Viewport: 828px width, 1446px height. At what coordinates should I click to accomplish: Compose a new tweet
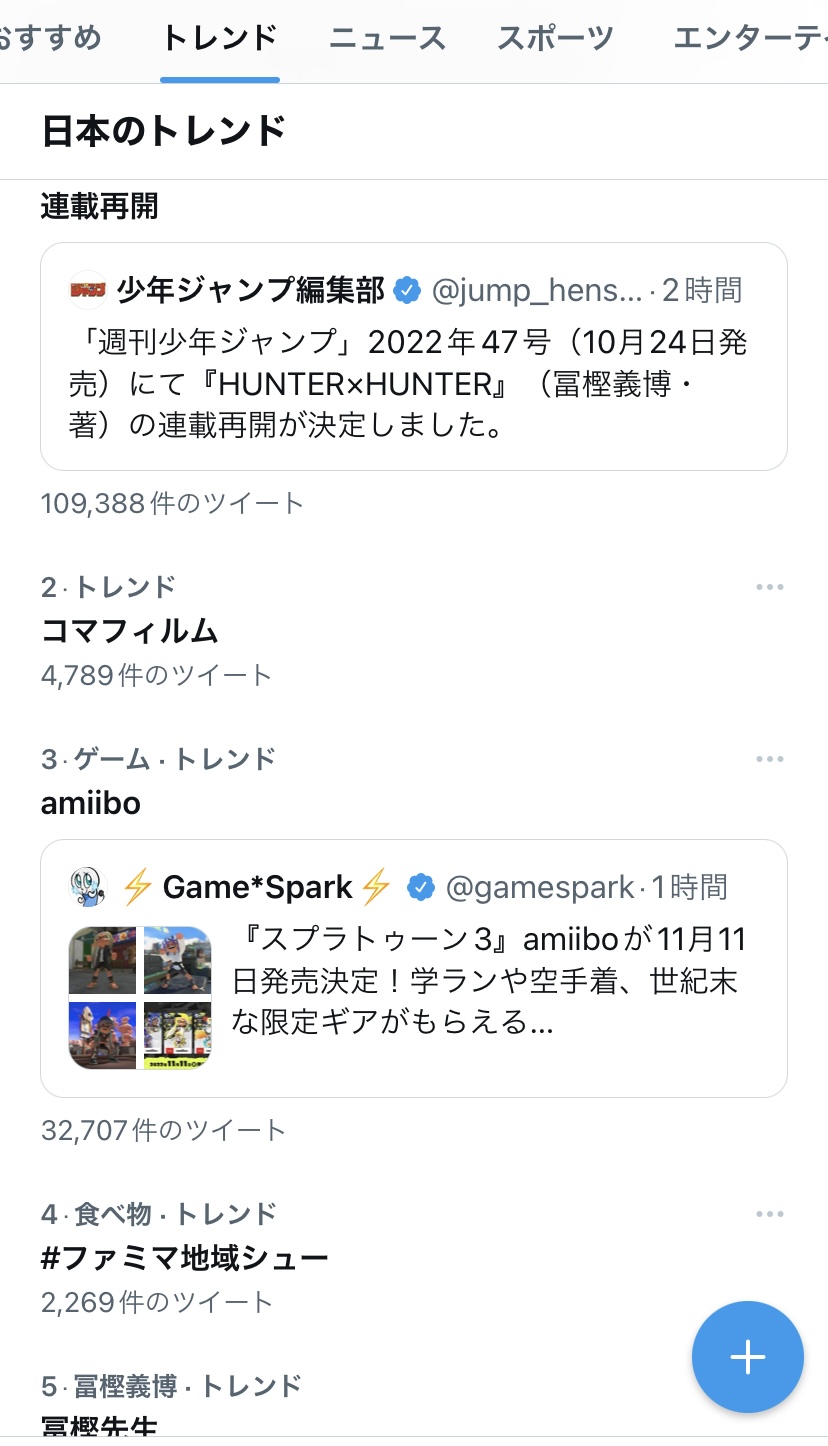747,1357
